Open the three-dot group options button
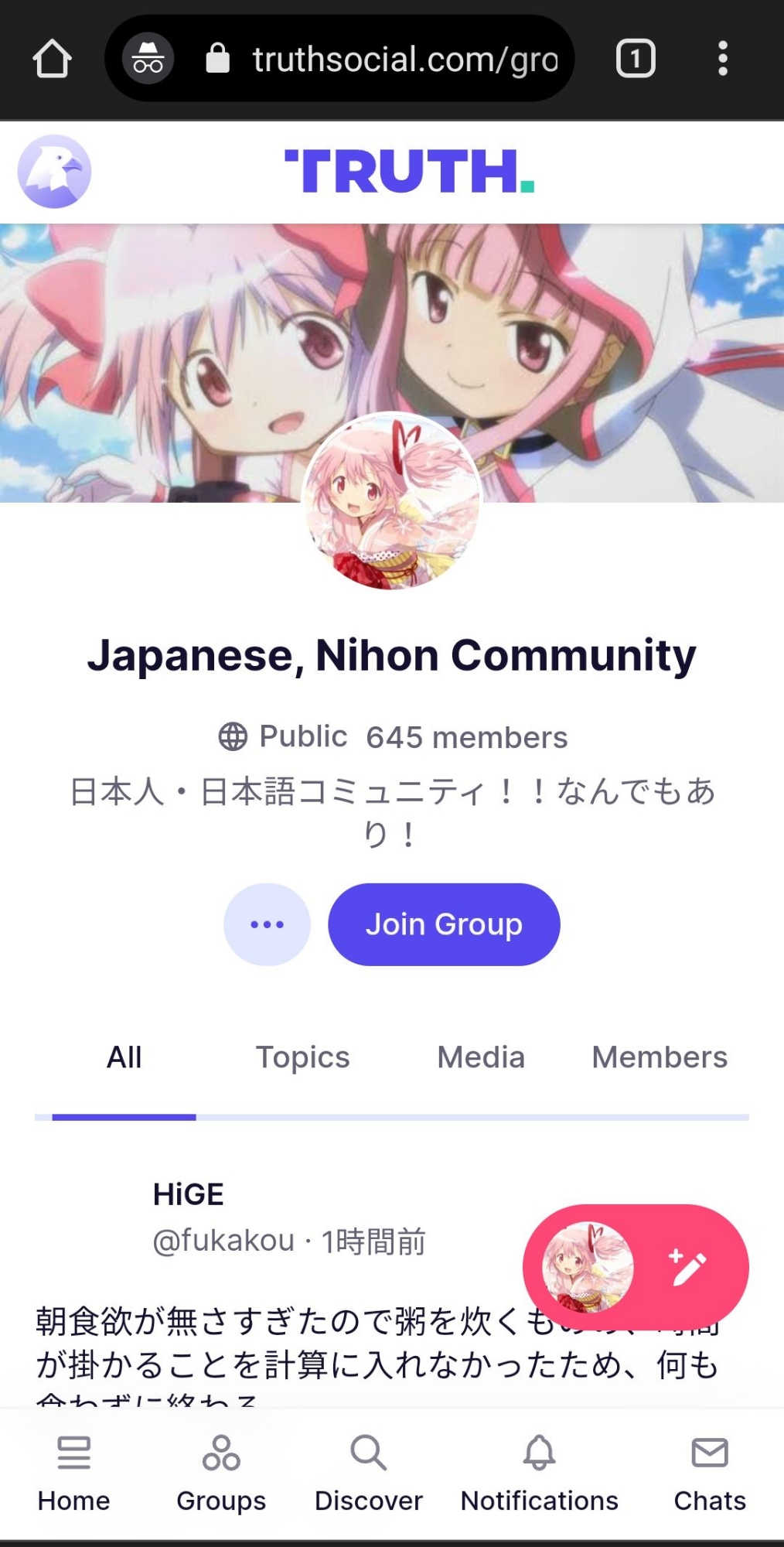 [267, 924]
